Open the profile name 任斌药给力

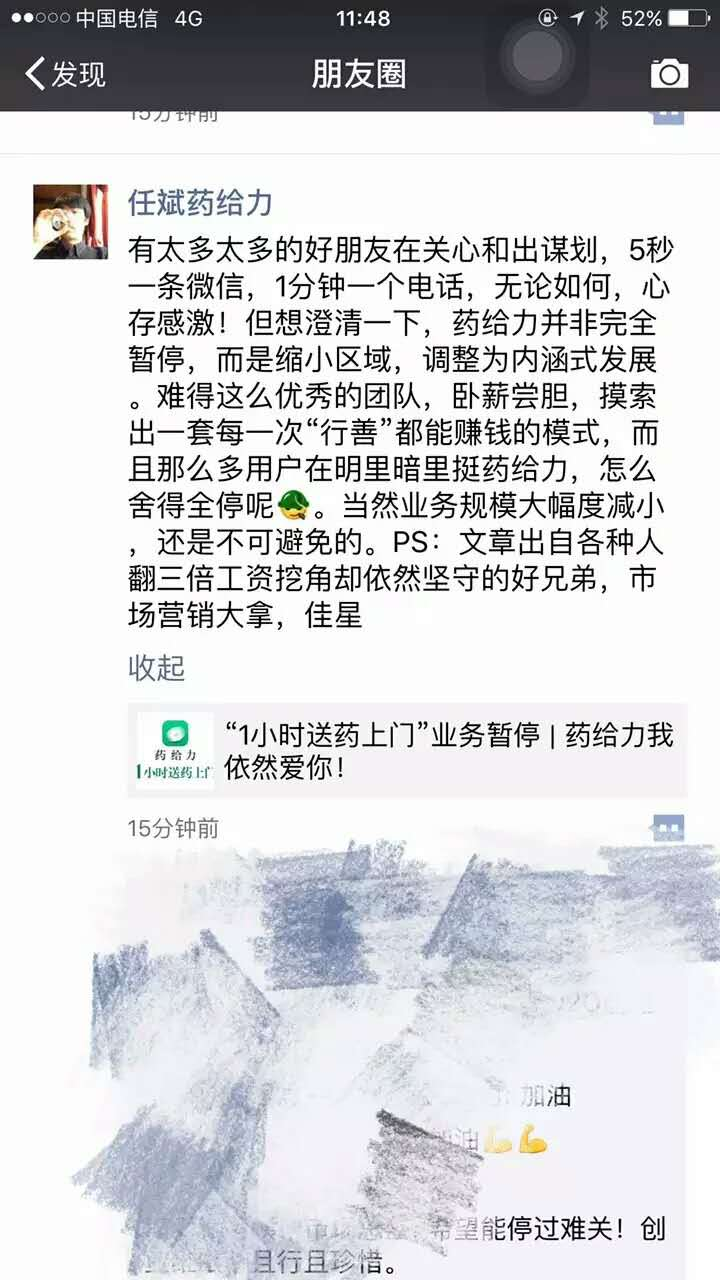point(200,203)
